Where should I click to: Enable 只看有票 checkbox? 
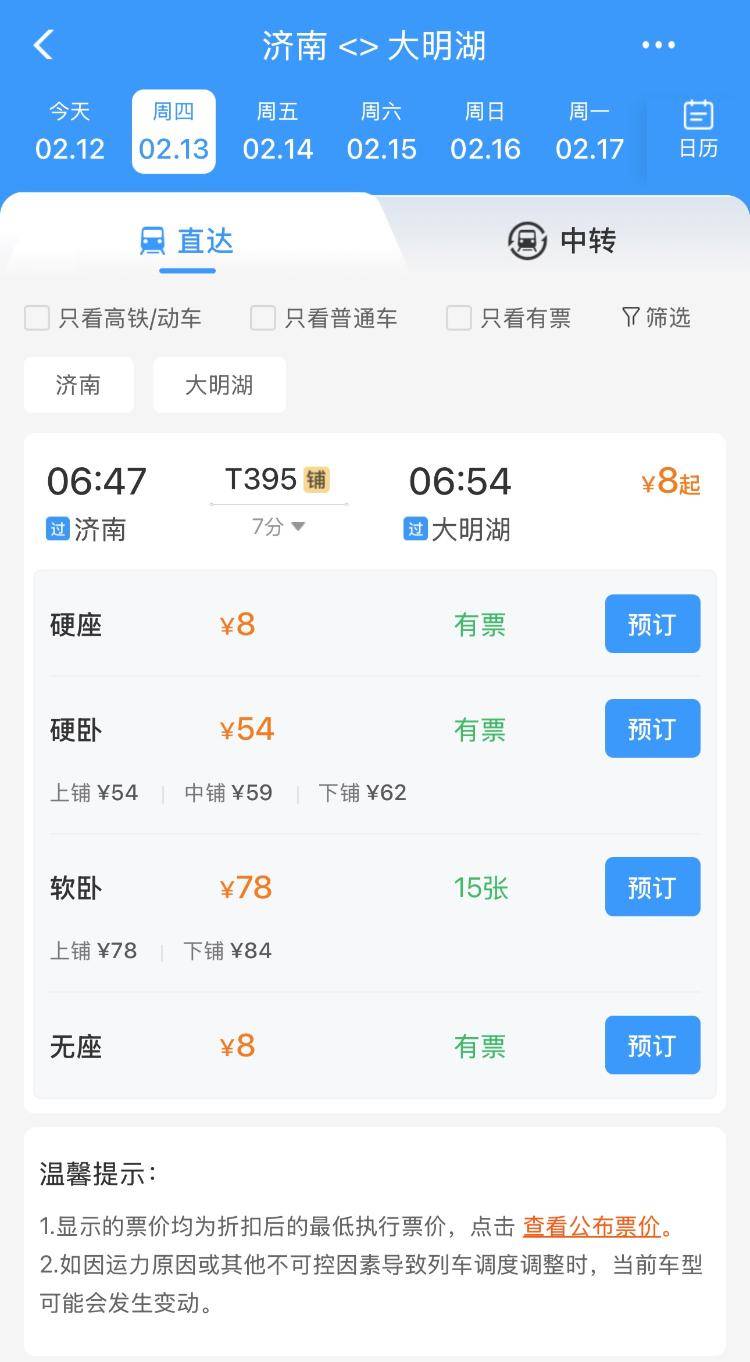[509, 318]
